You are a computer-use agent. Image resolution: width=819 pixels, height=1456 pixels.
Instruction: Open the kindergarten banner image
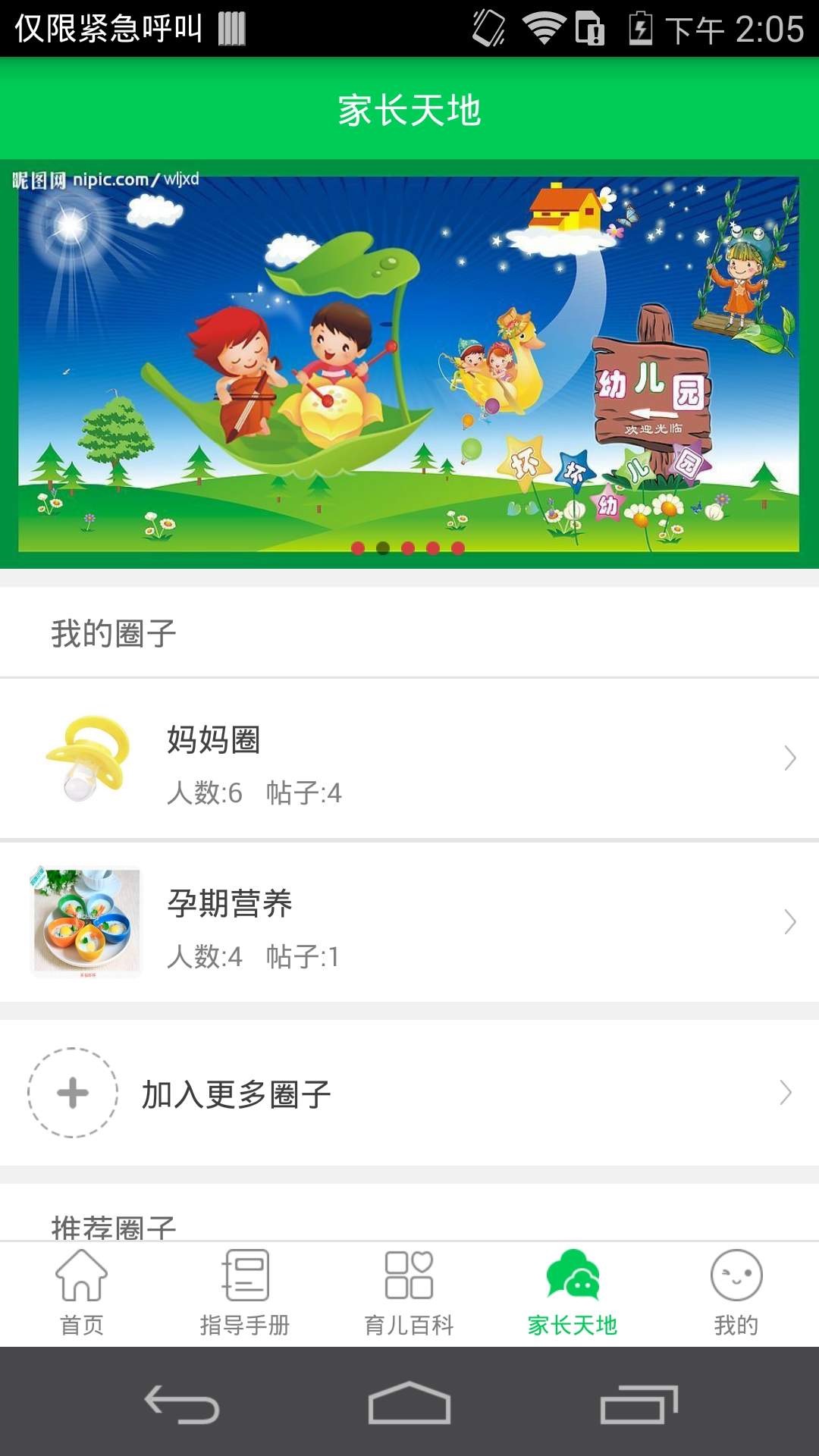coord(409,364)
